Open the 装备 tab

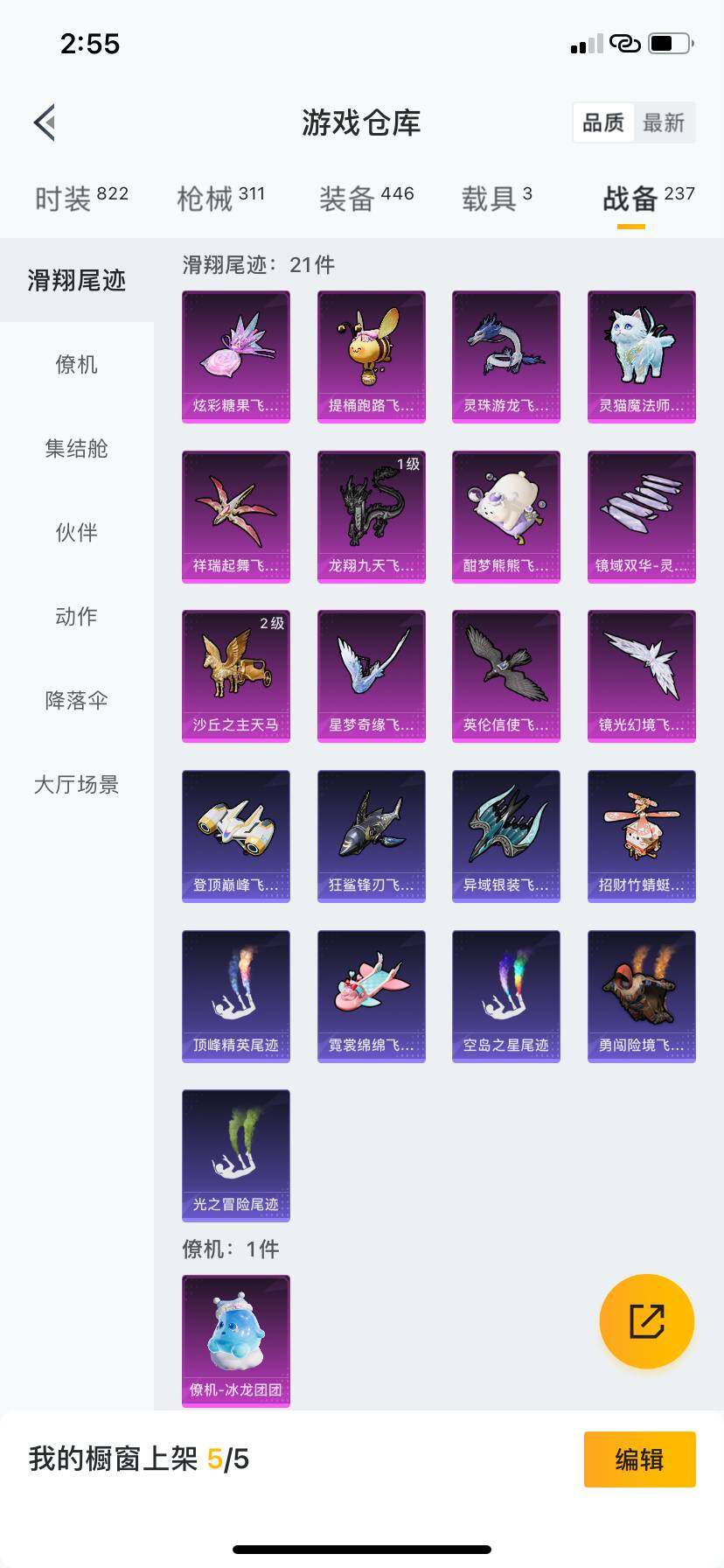pyautogui.click(x=365, y=199)
